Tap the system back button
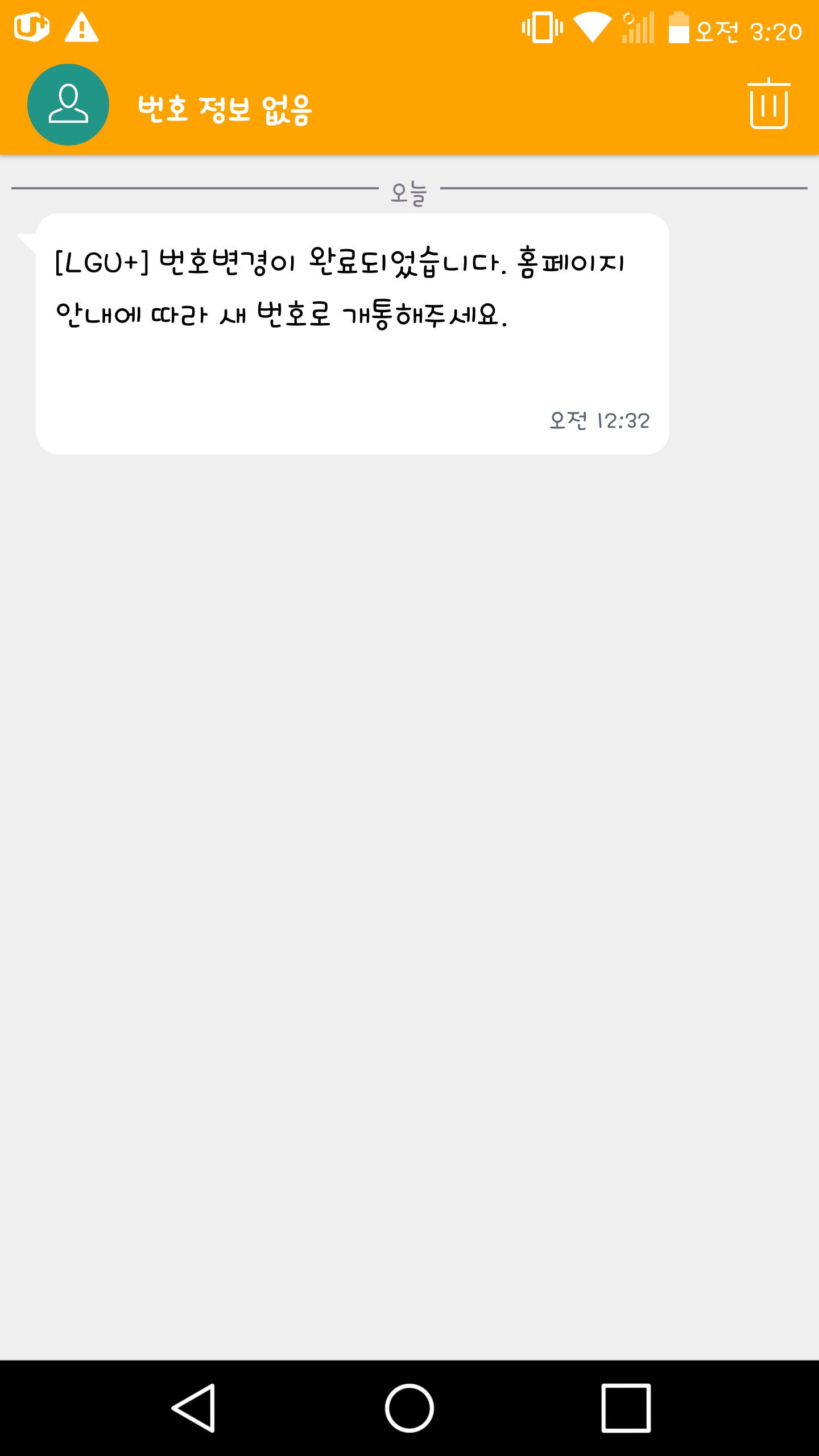Screen dimensions: 819x1456 pyautogui.click(x=193, y=1408)
